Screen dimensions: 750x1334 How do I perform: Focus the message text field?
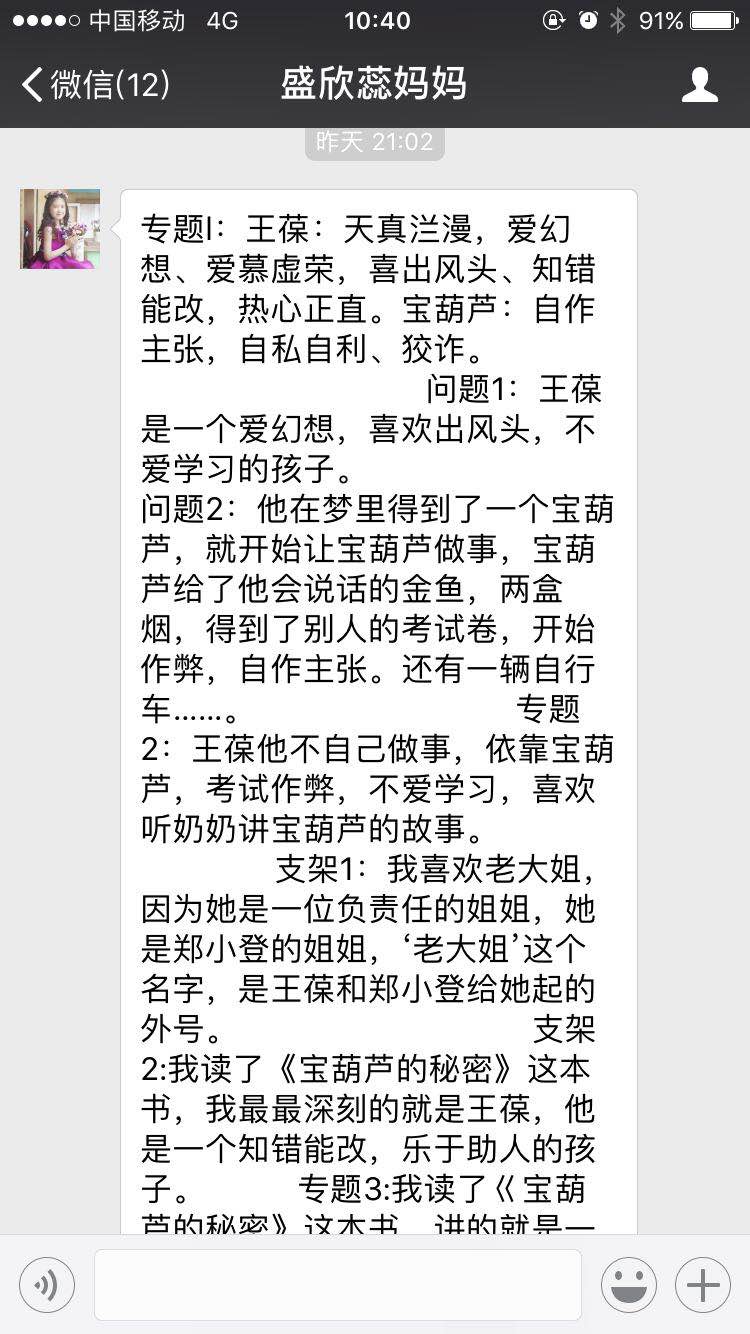click(x=338, y=1285)
